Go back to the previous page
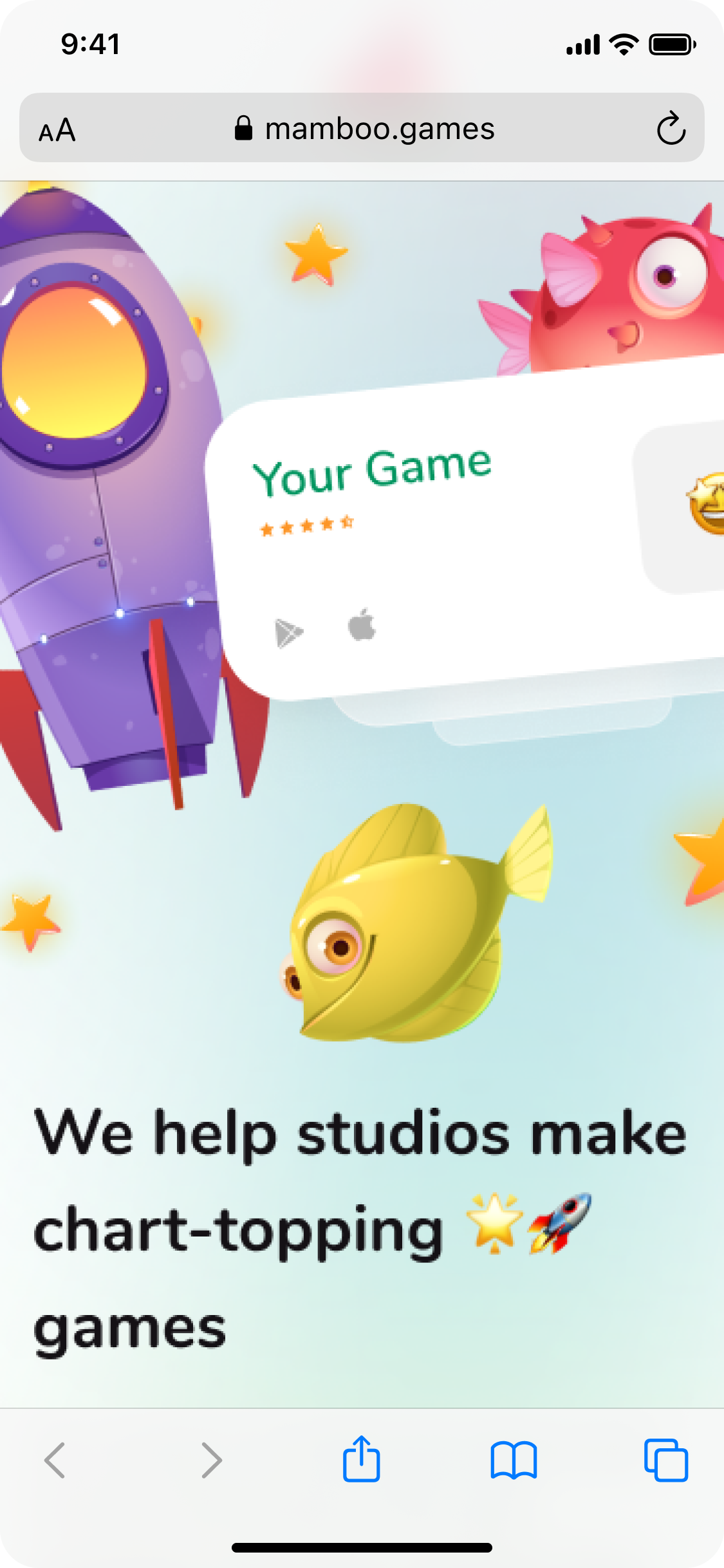This screenshot has height=1568, width=724. coord(55,1460)
